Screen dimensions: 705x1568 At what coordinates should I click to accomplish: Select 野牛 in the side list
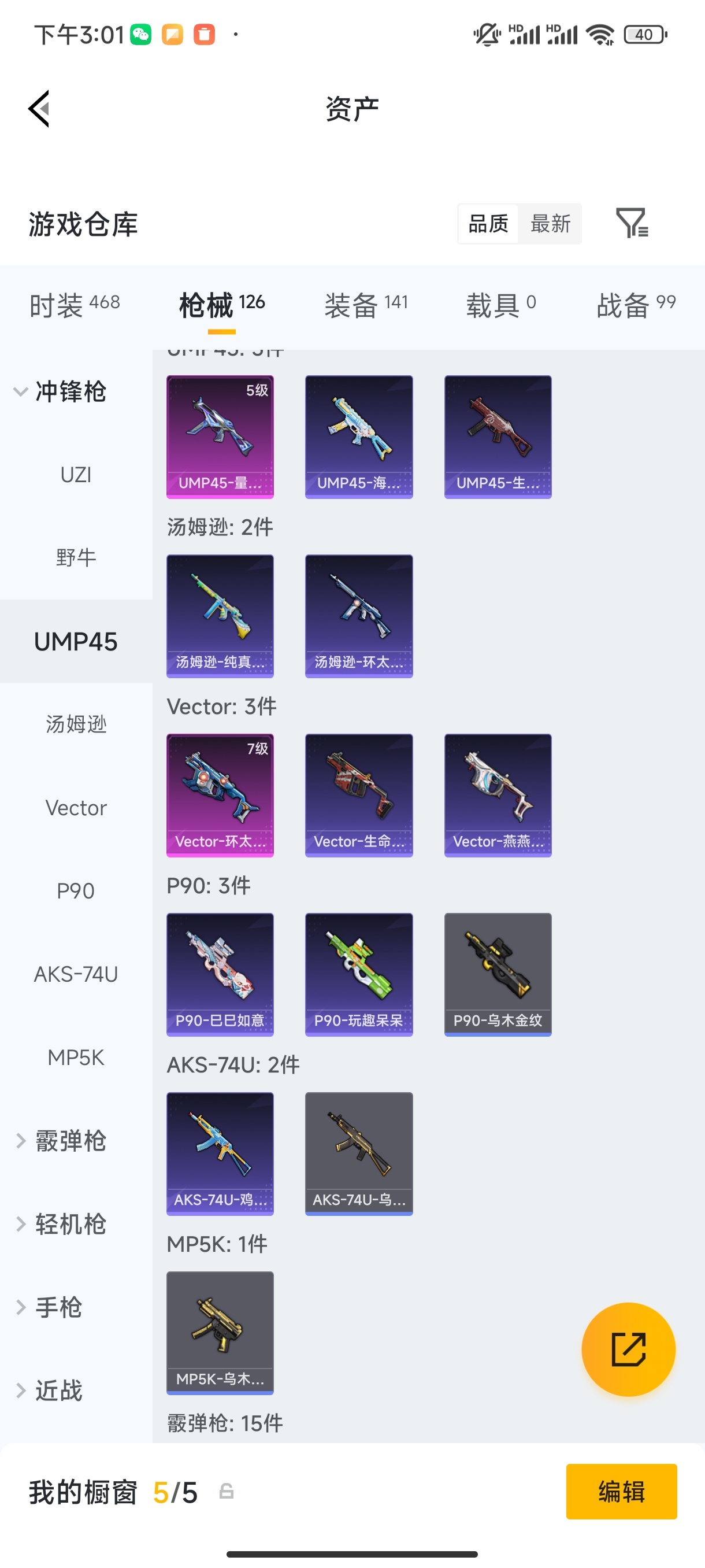[x=76, y=557]
